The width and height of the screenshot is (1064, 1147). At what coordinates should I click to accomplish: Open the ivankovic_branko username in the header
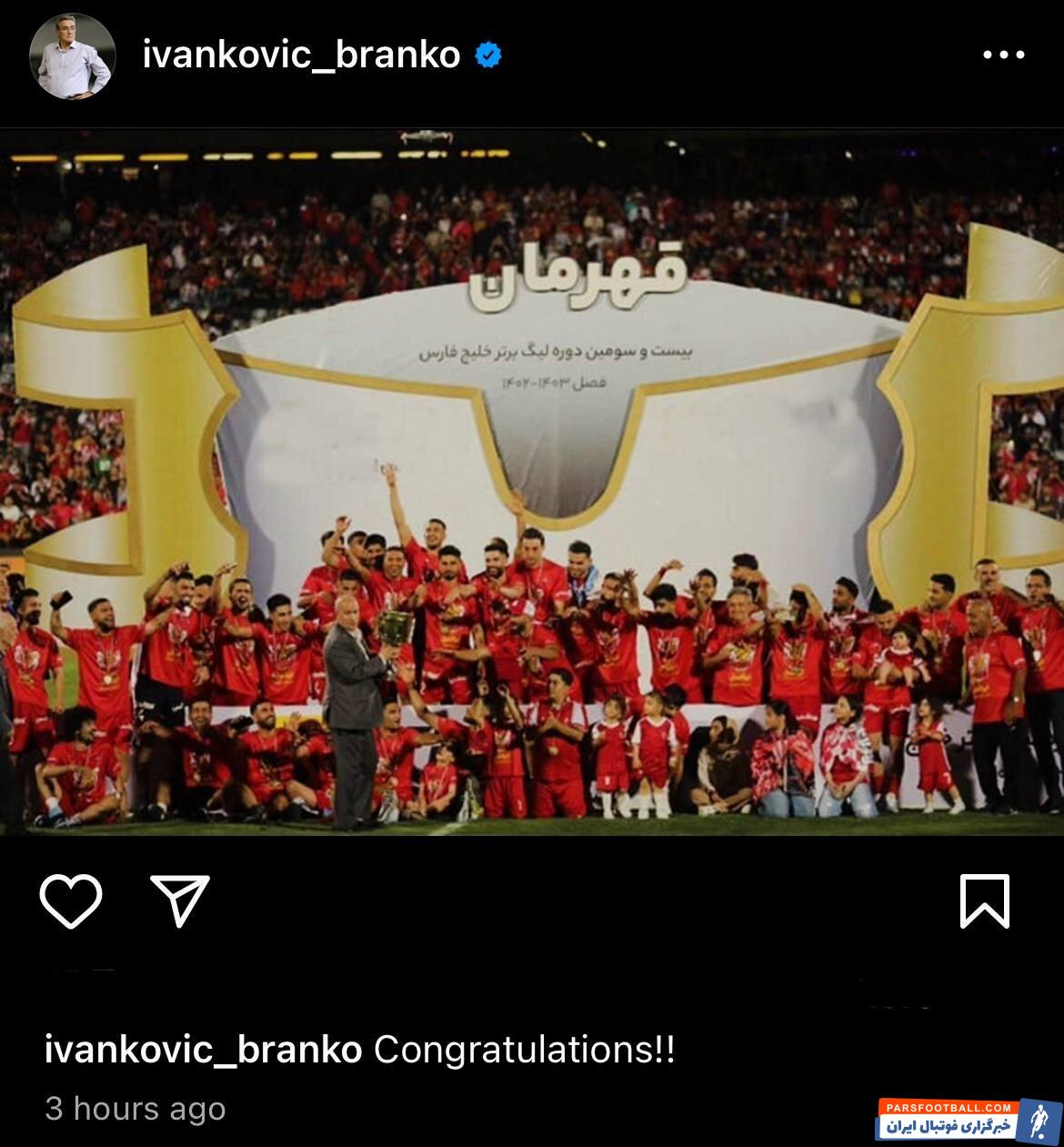tap(301, 56)
